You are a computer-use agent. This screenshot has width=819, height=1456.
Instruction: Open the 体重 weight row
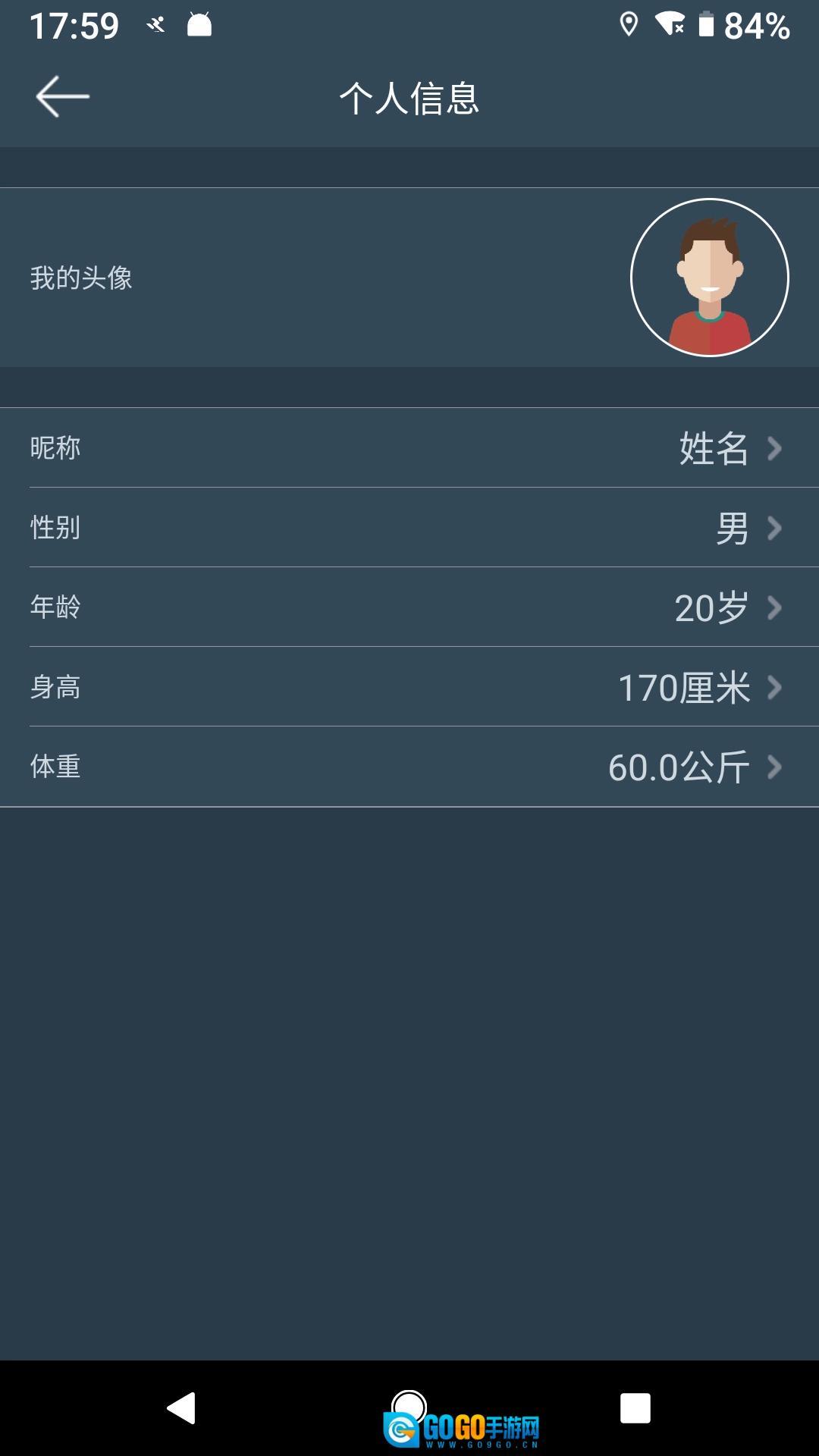point(409,767)
